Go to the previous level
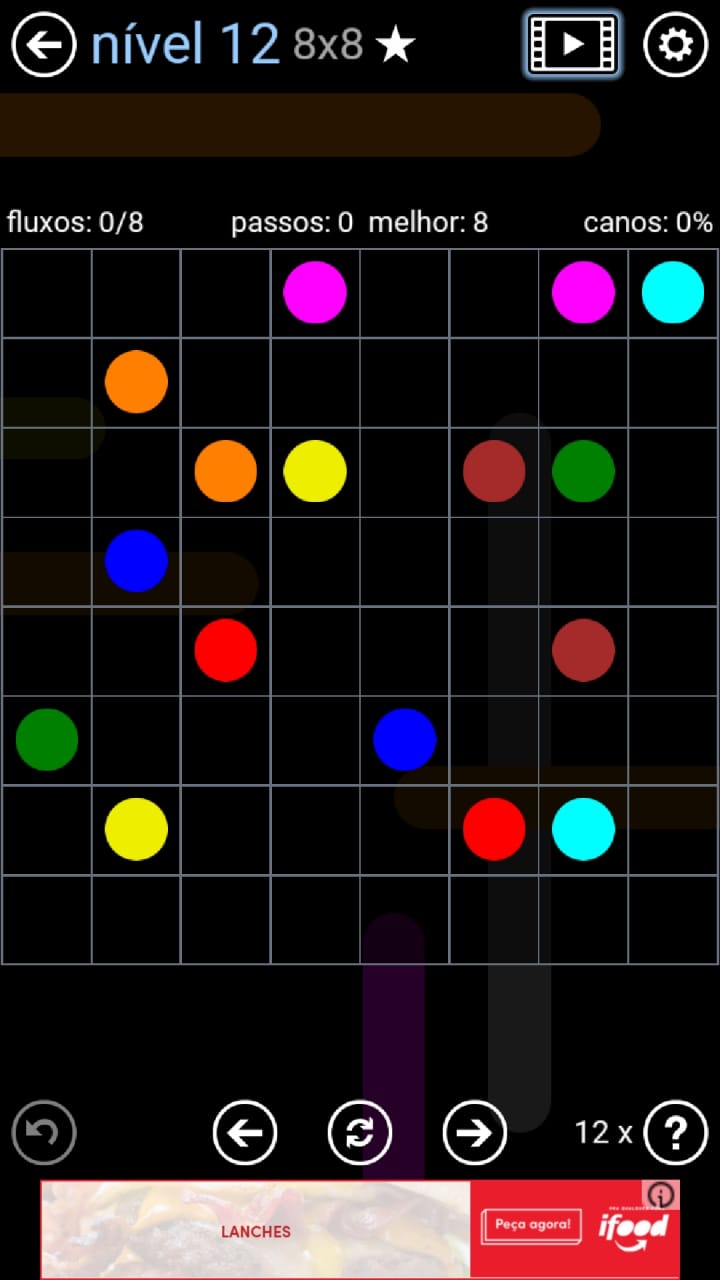 point(245,1133)
